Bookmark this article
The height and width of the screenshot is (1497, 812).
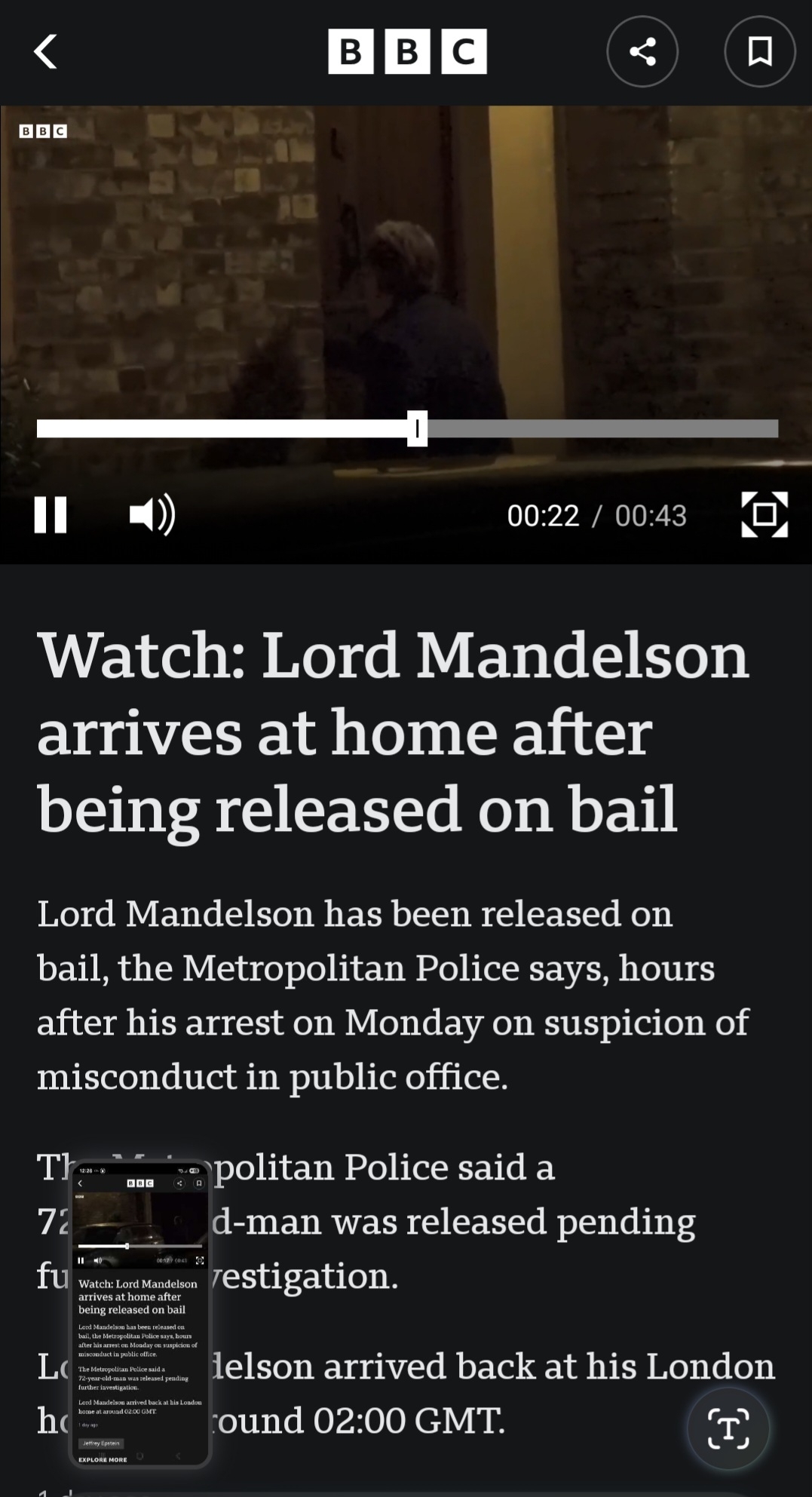759,51
